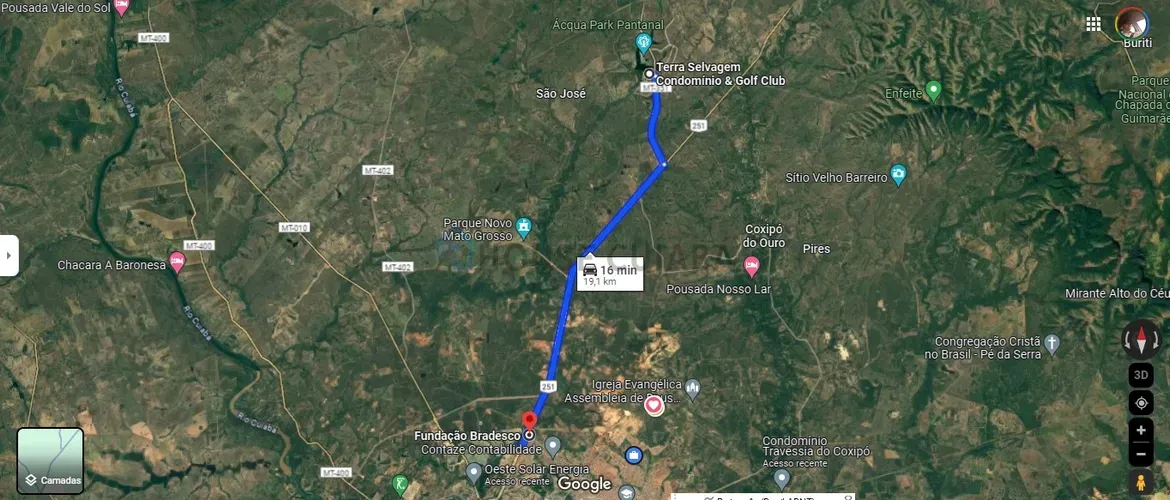Select the Chacara A Baronesa marker

(x=177, y=261)
